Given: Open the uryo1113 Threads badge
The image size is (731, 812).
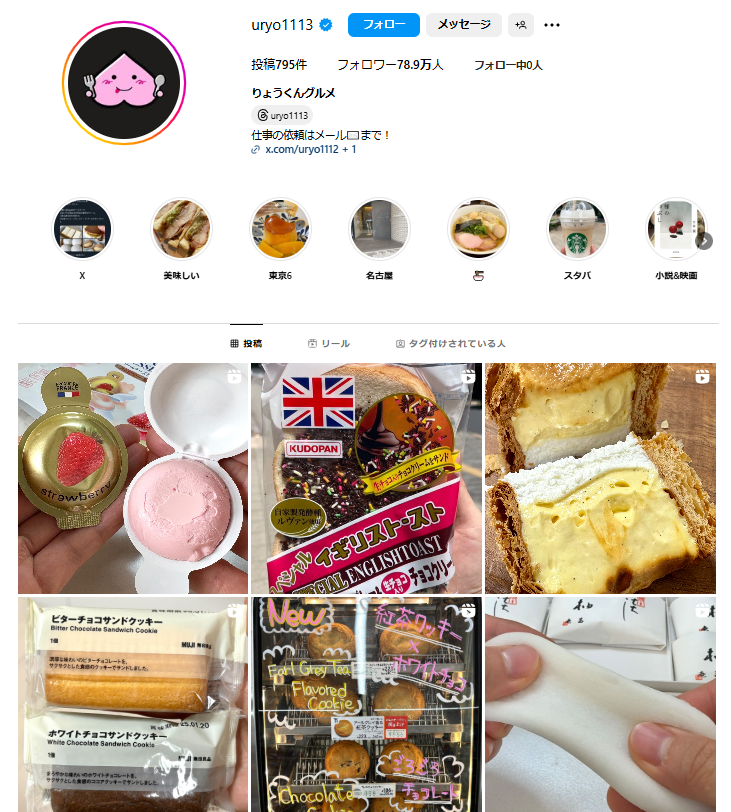Looking at the screenshot, I should click(282, 115).
